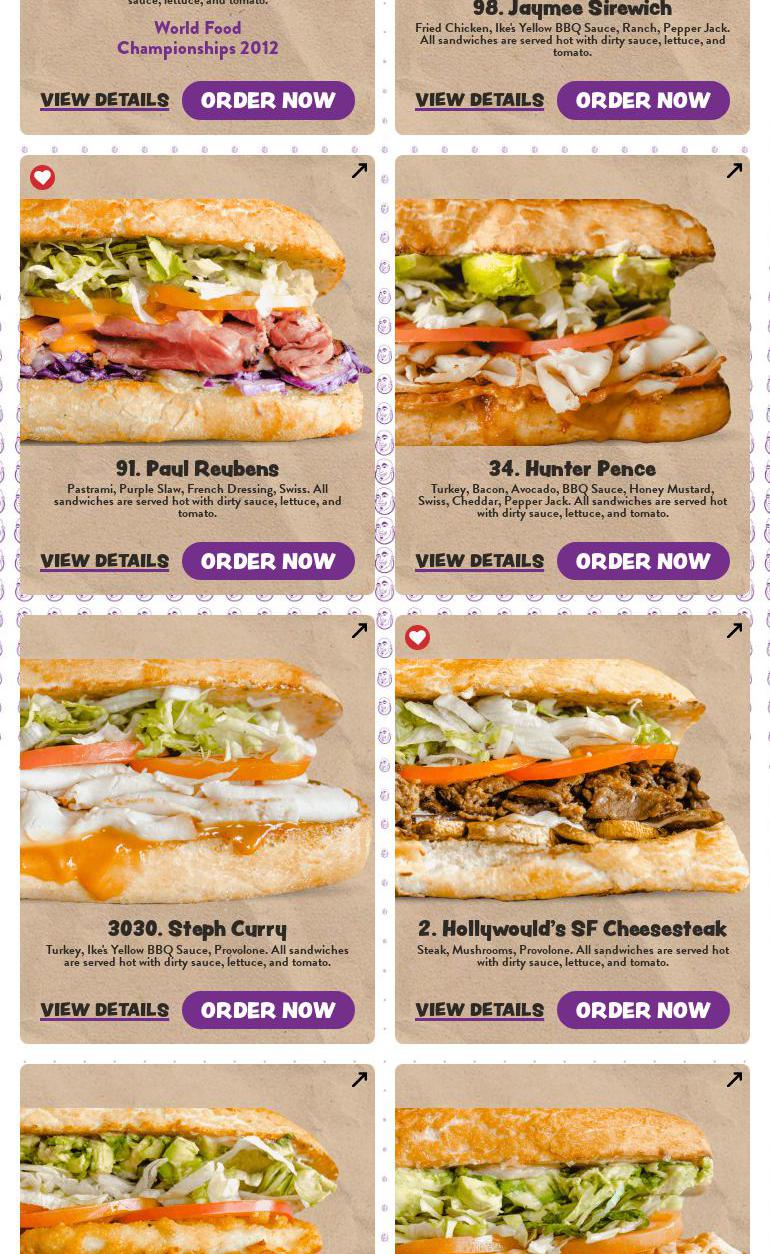Order the World Food Championships 2012 sandwich

click(x=268, y=101)
